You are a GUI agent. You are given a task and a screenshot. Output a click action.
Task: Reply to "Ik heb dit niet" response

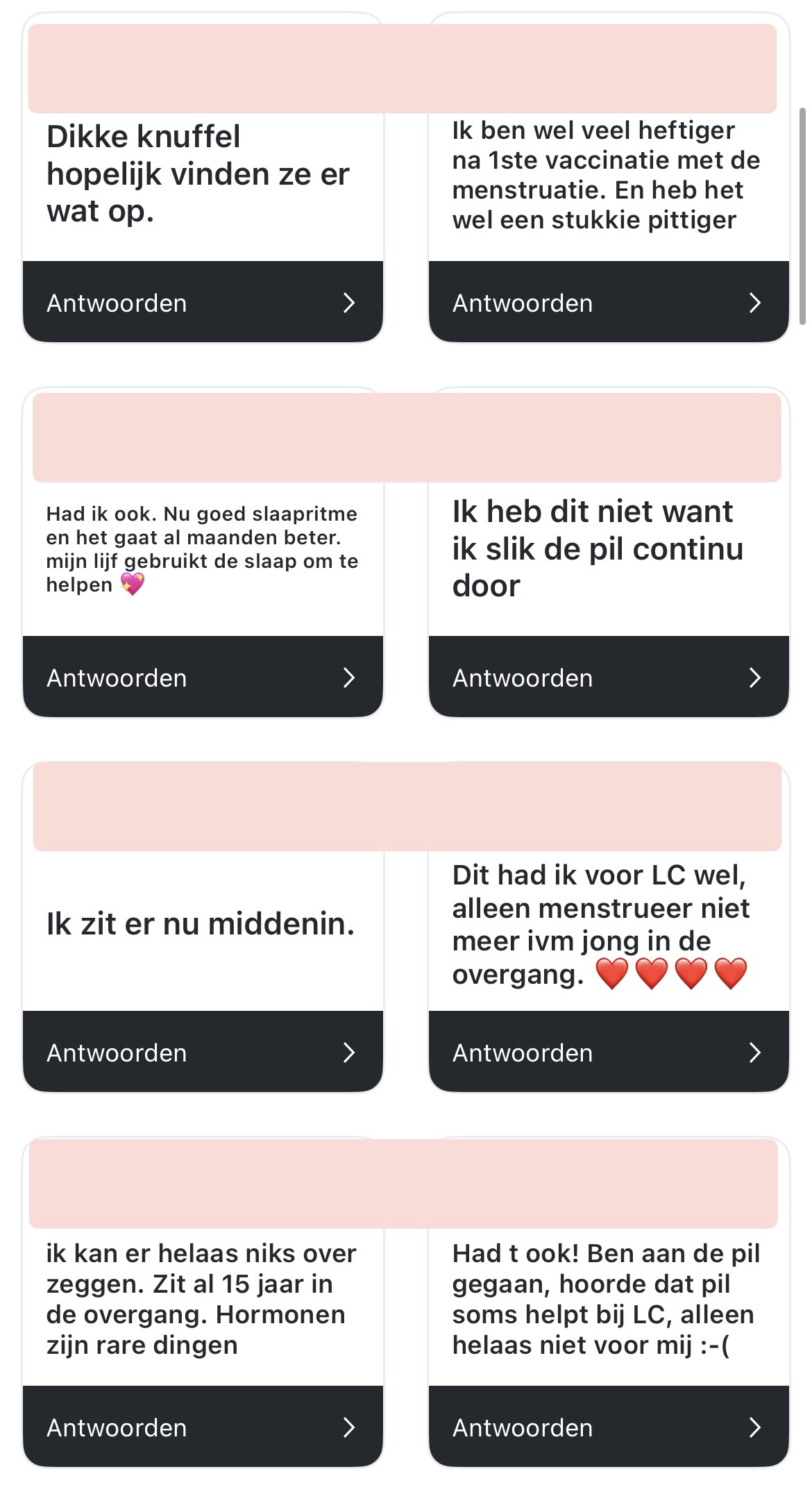[x=608, y=678]
